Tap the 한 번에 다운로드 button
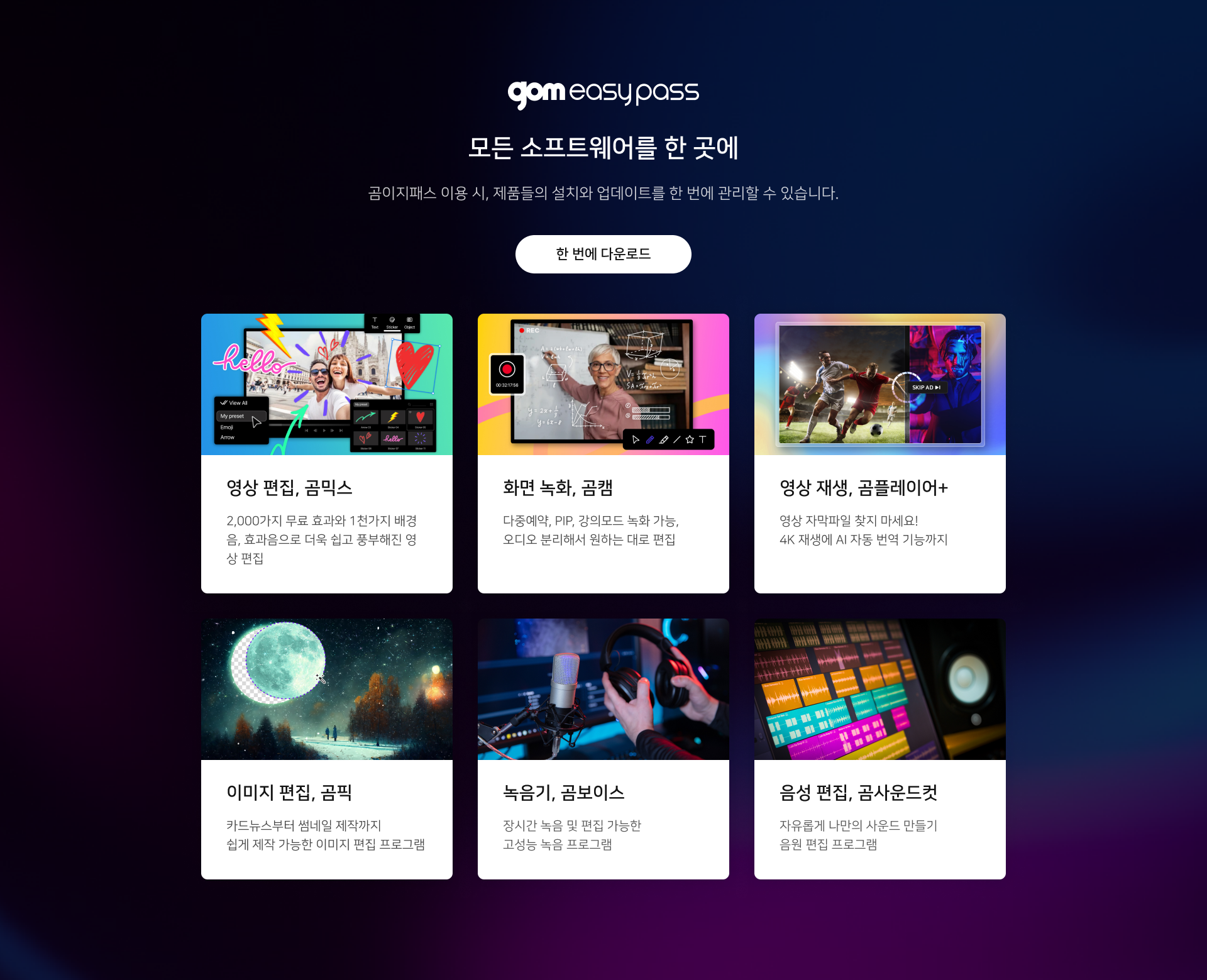 click(603, 254)
